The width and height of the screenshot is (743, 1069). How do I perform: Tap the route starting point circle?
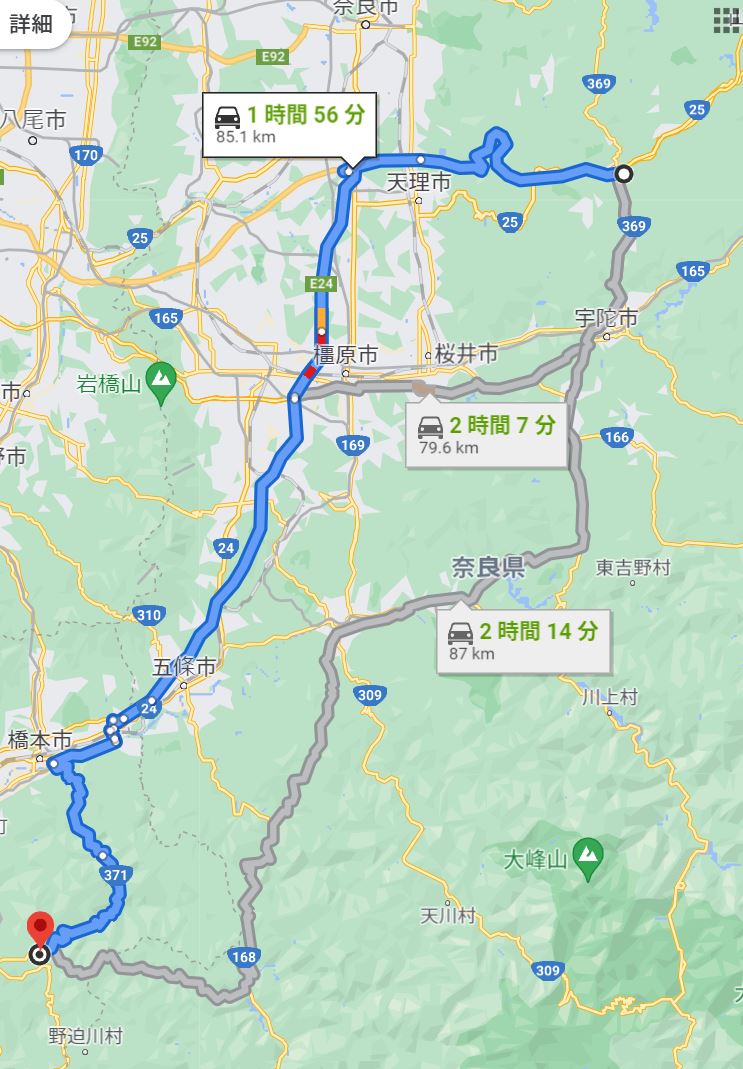(x=623, y=174)
